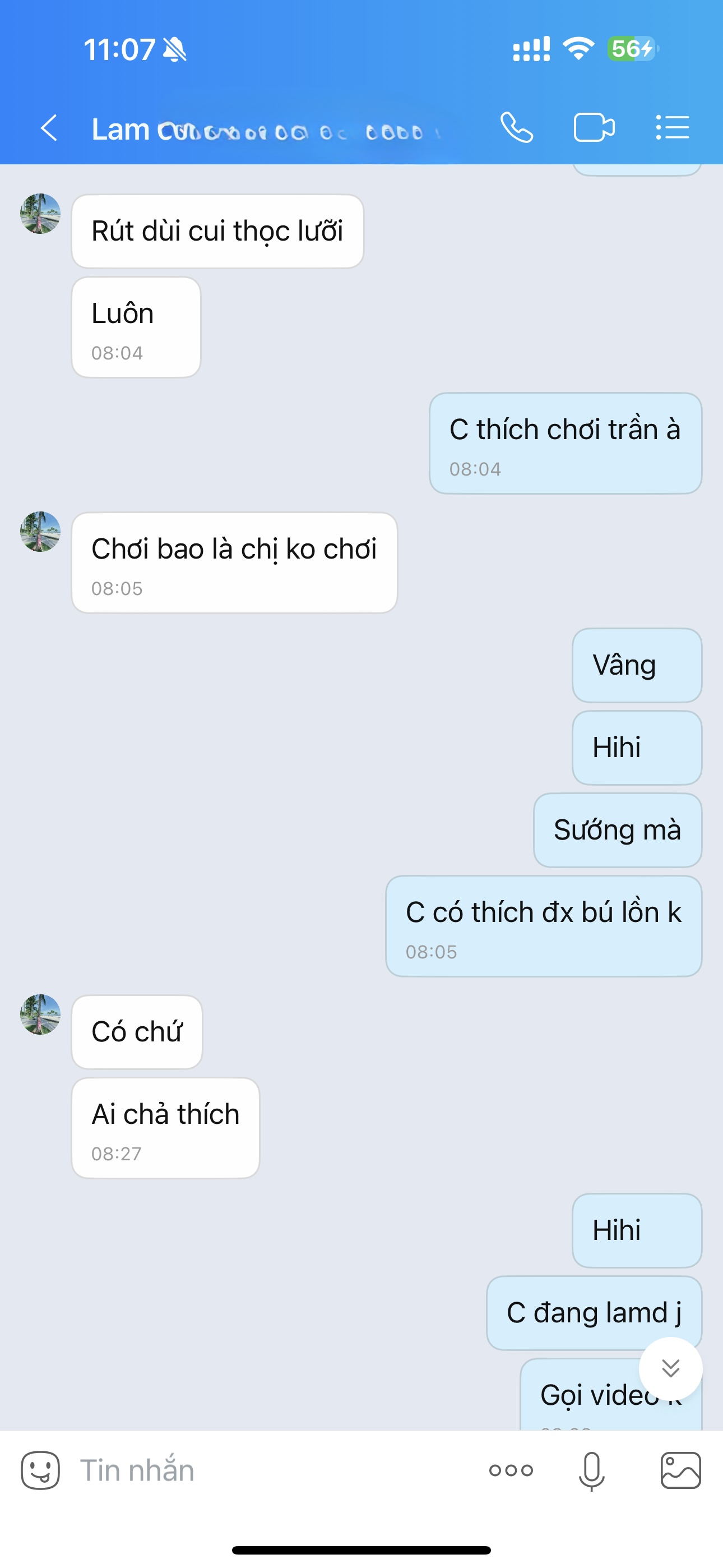Start a video call

594,128
